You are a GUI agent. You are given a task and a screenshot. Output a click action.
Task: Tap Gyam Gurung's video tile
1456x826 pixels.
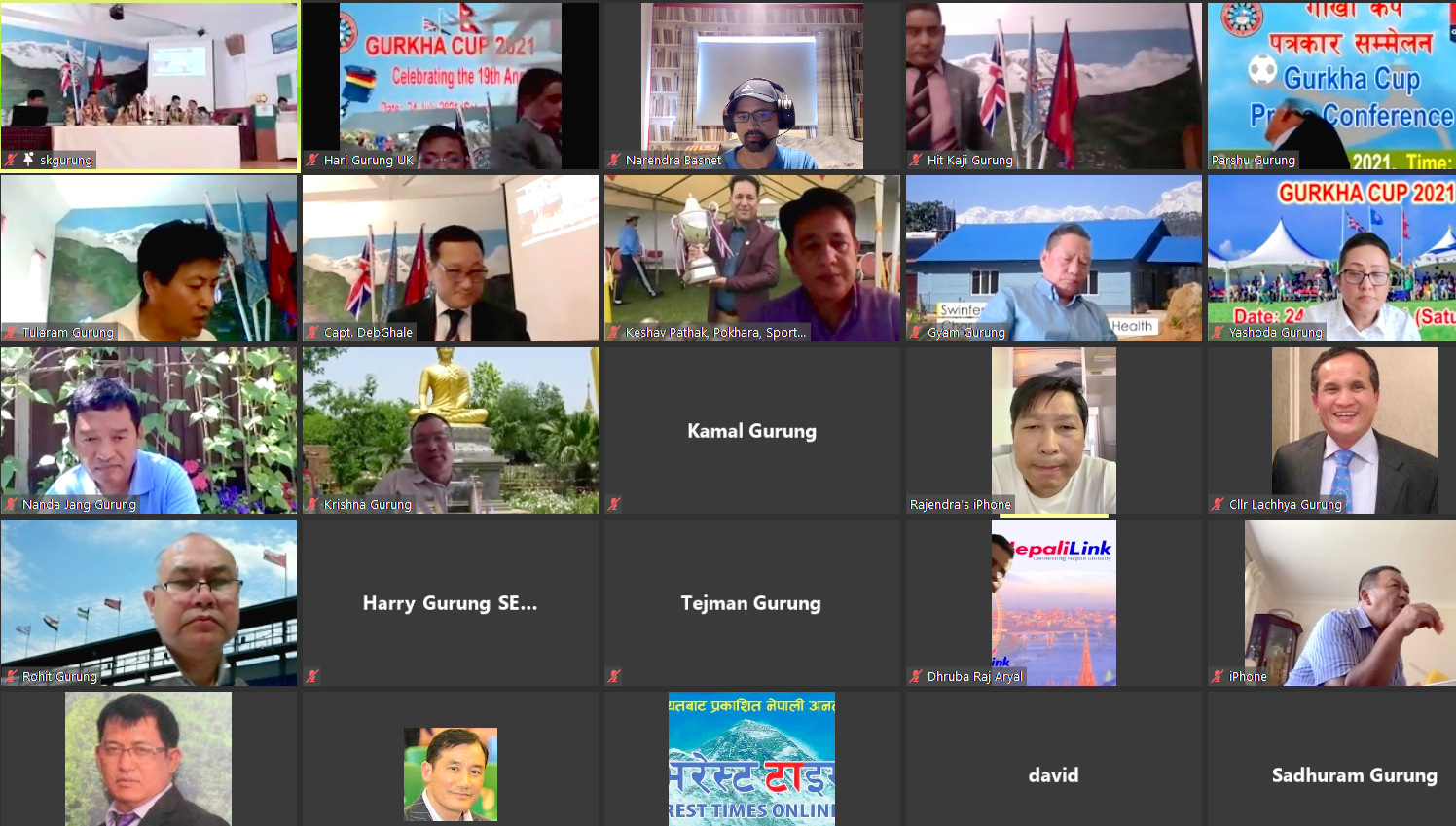point(1054,258)
